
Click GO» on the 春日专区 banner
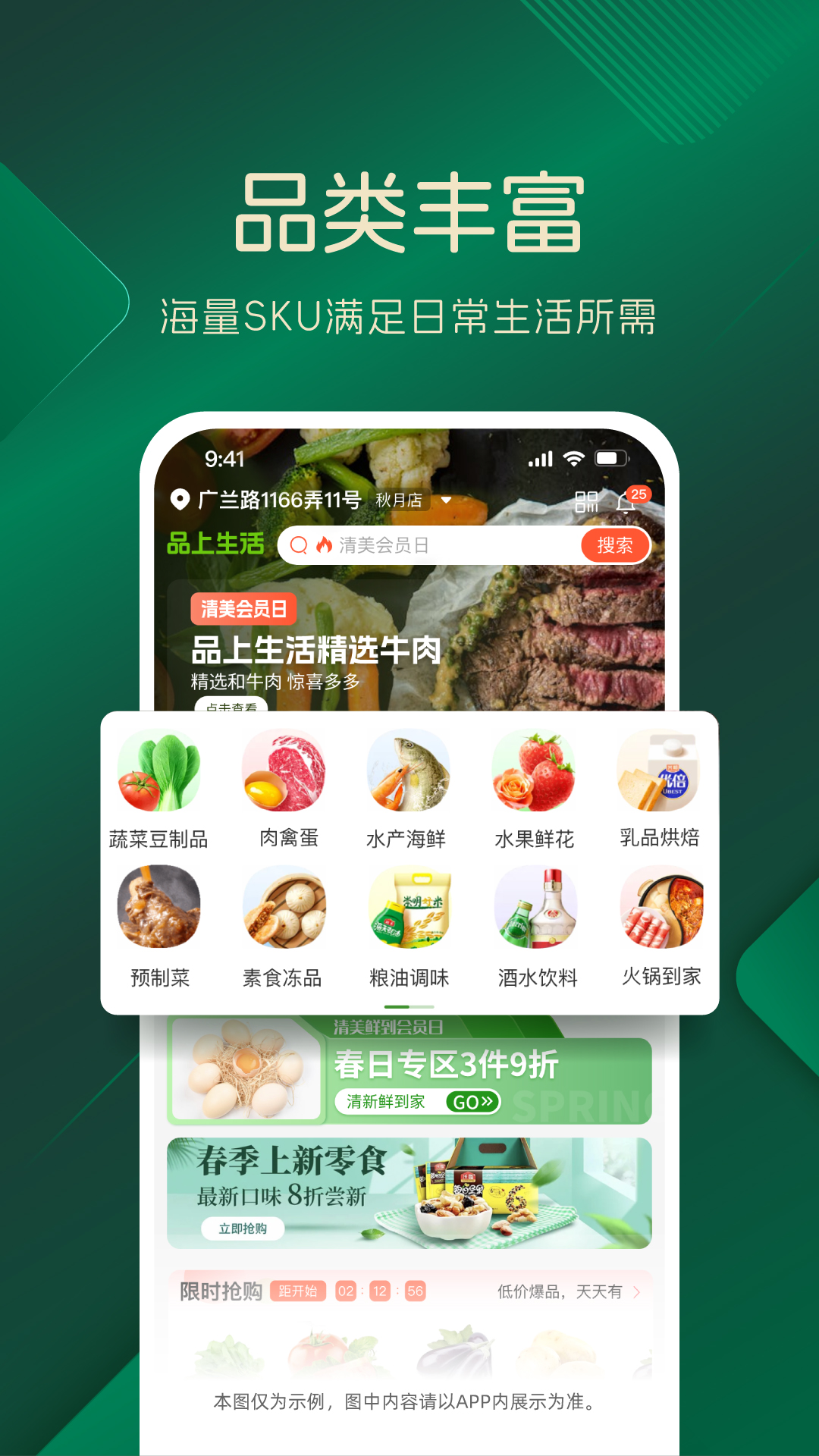point(473,1103)
